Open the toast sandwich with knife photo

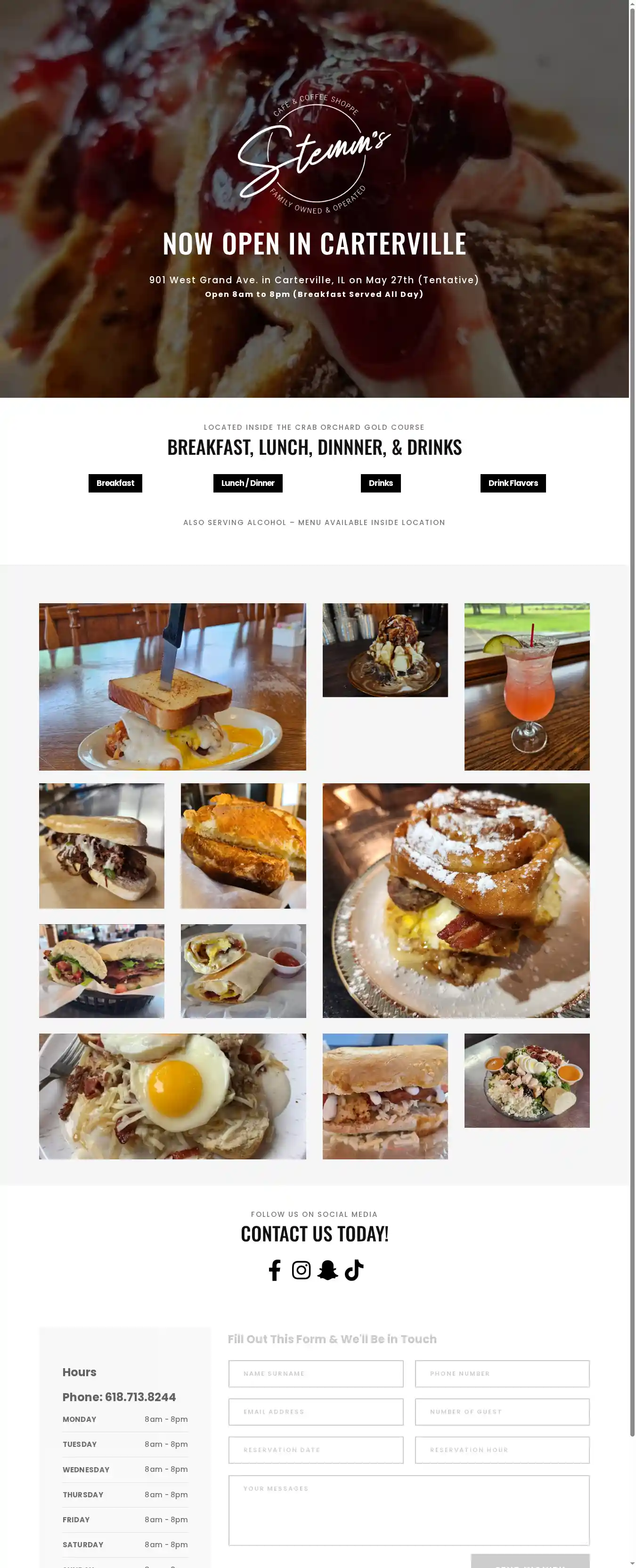coord(172,687)
